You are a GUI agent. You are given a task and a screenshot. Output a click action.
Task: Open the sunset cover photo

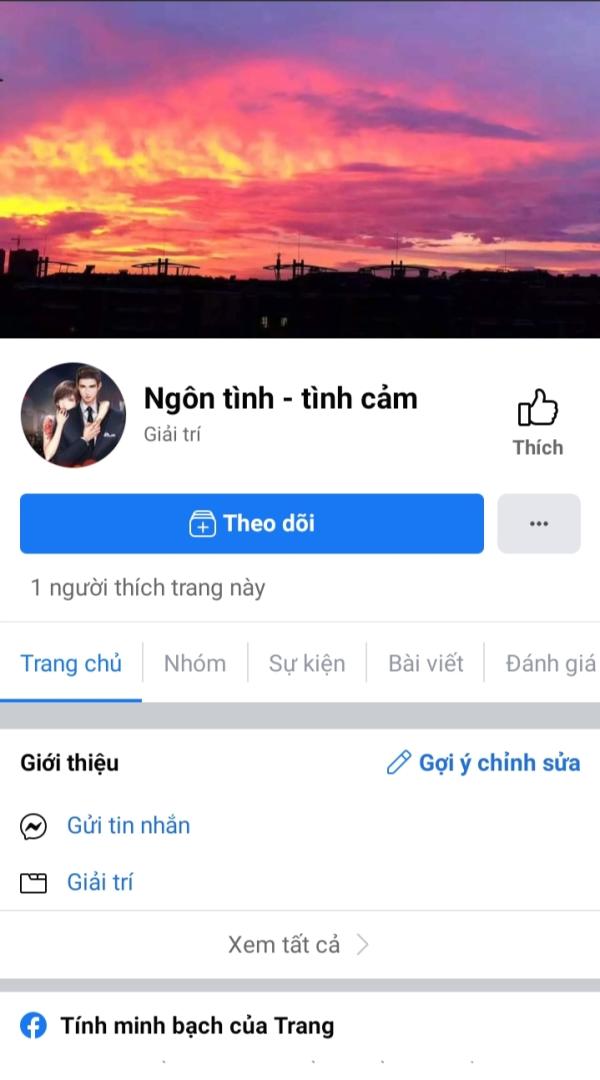(300, 170)
